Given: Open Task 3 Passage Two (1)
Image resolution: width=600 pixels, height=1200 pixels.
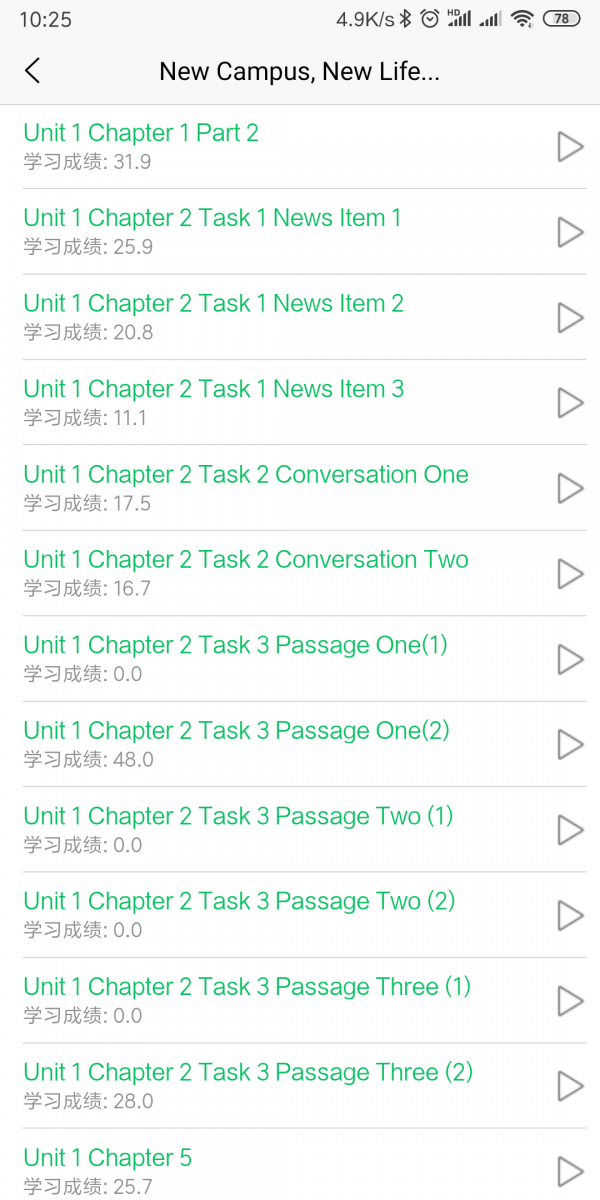Looking at the screenshot, I should (238, 816).
